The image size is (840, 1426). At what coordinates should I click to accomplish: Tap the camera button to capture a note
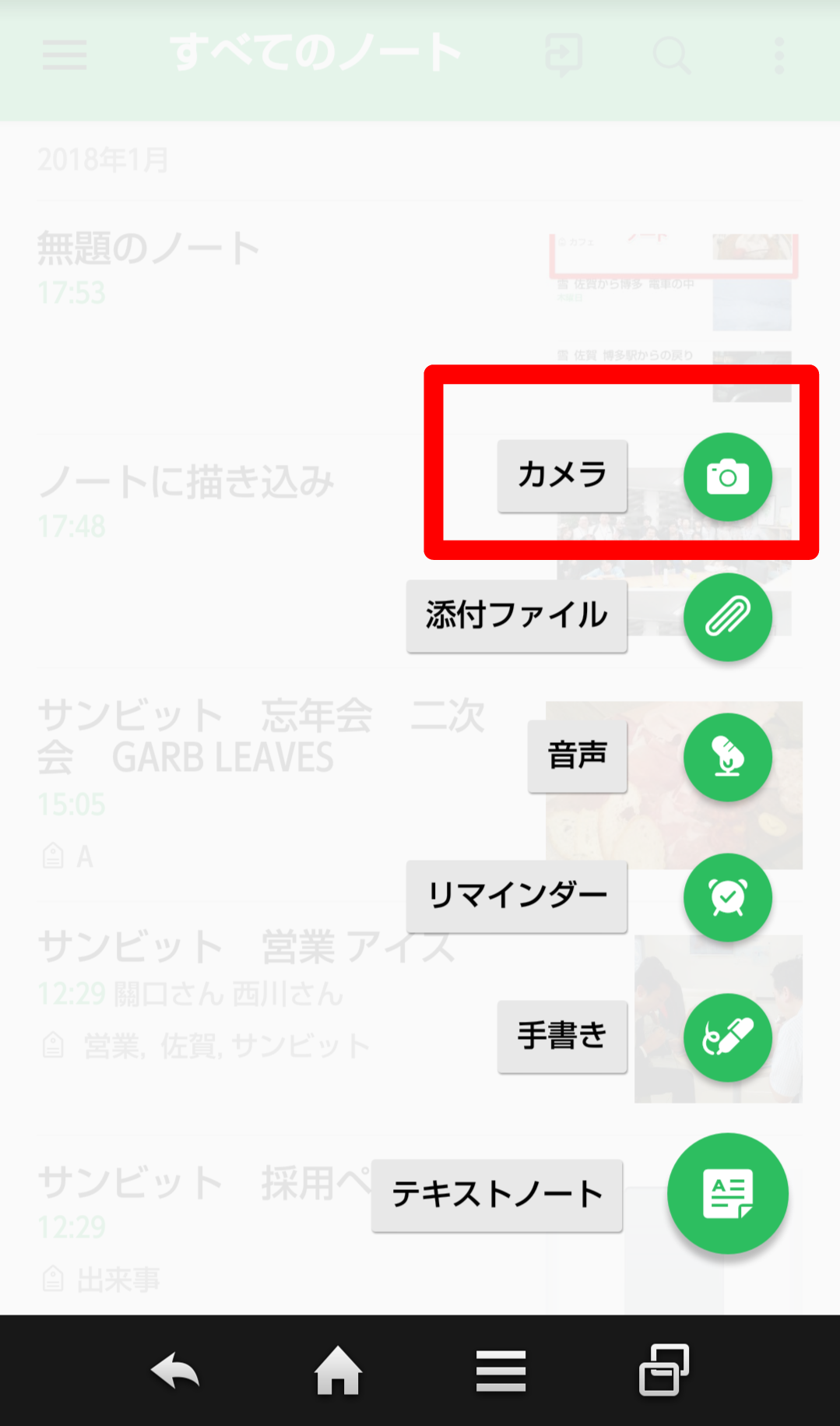(x=727, y=477)
